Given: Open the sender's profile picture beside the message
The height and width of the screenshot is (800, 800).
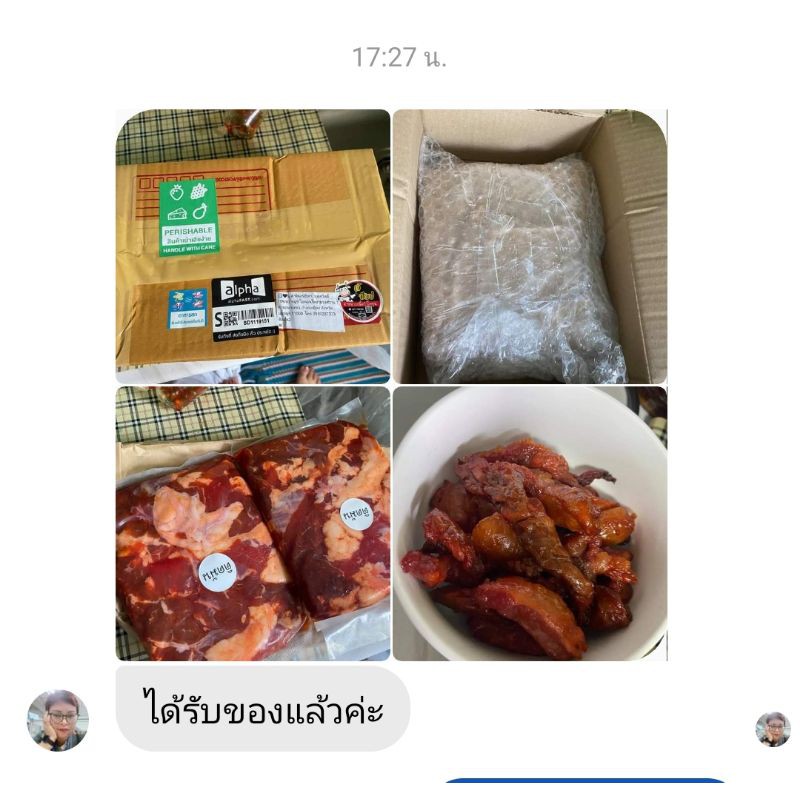Looking at the screenshot, I should (57, 720).
